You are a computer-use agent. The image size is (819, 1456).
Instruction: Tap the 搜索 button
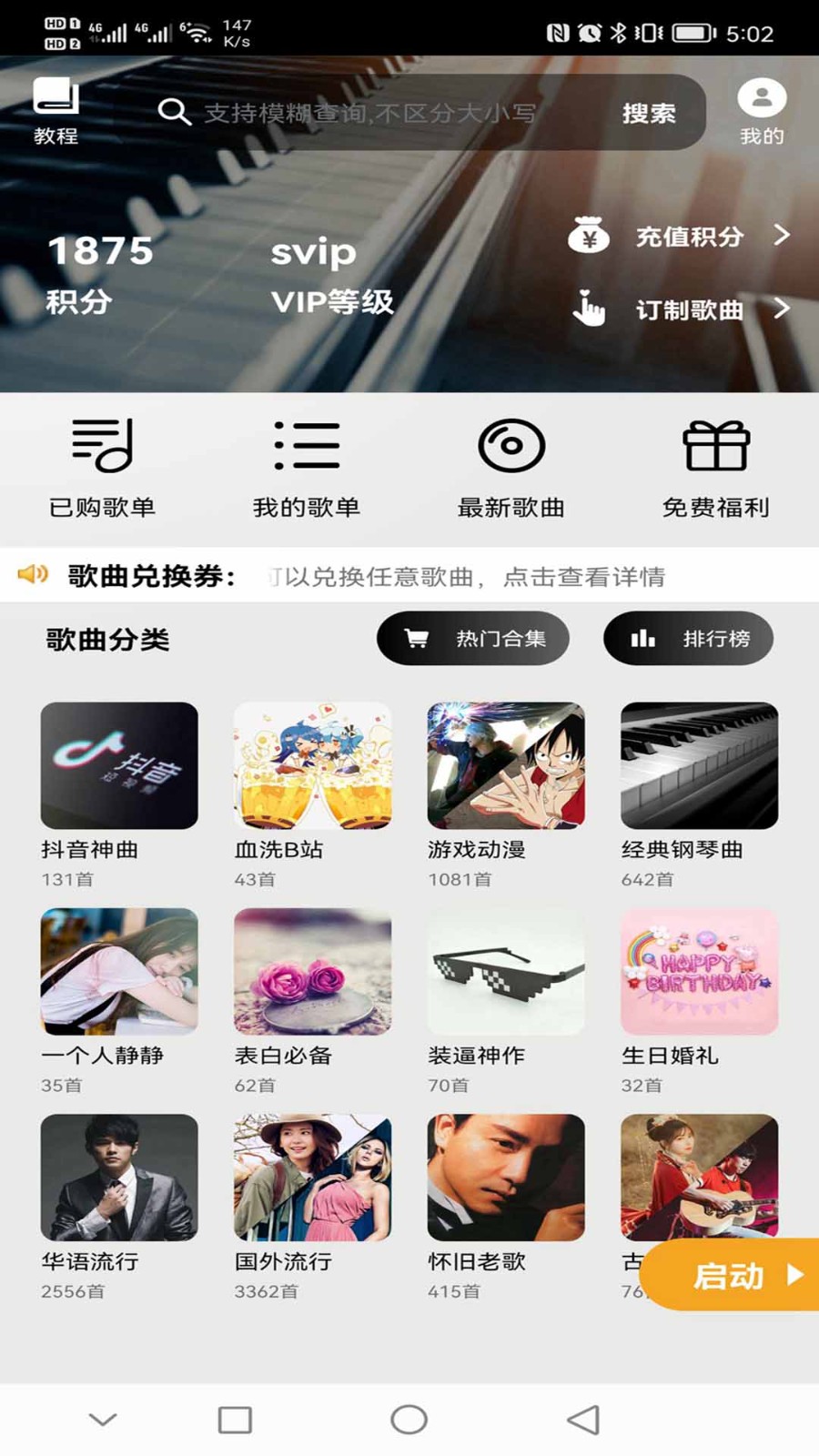648,113
